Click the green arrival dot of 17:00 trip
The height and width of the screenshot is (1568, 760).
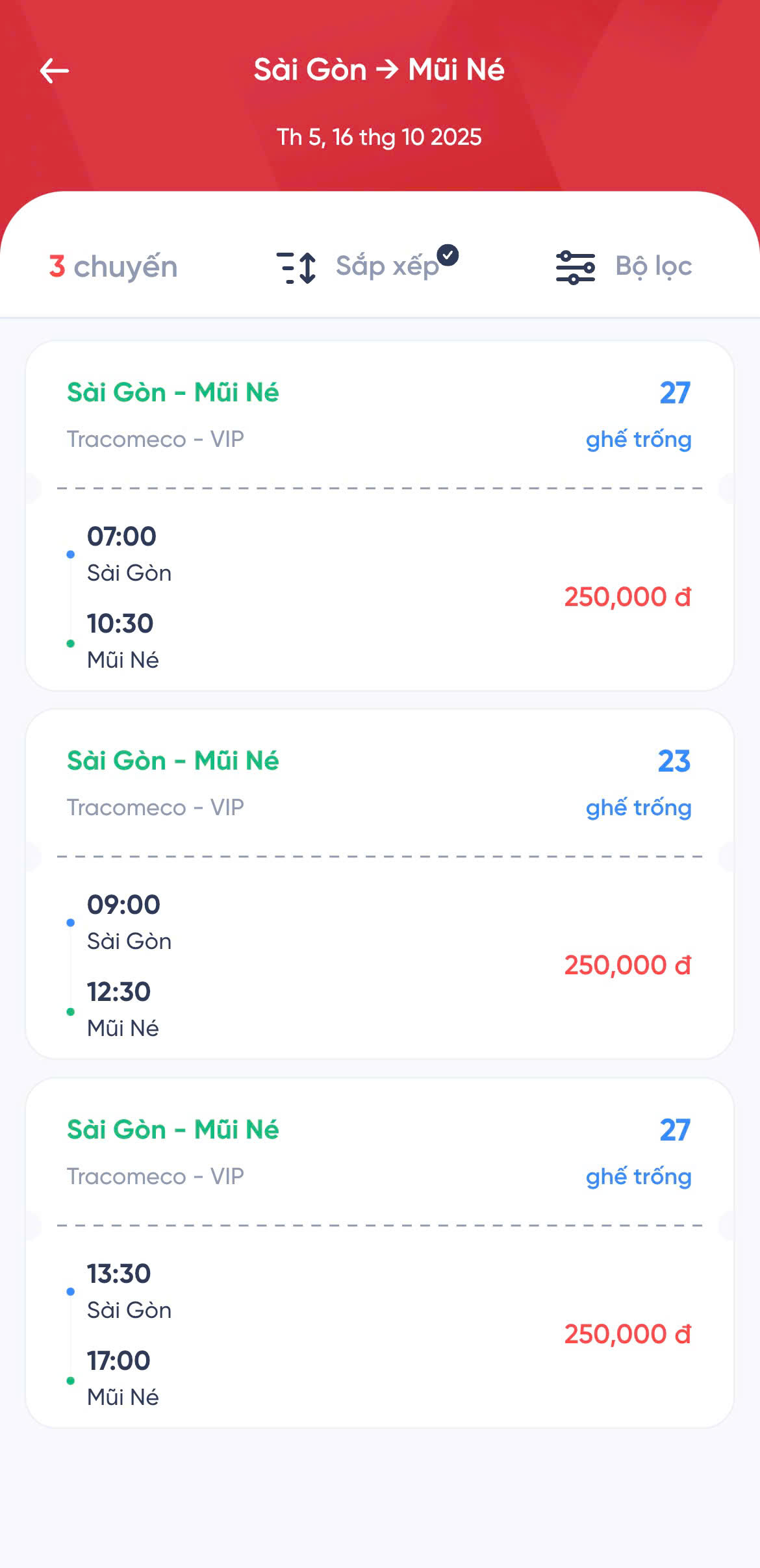click(x=70, y=1379)
